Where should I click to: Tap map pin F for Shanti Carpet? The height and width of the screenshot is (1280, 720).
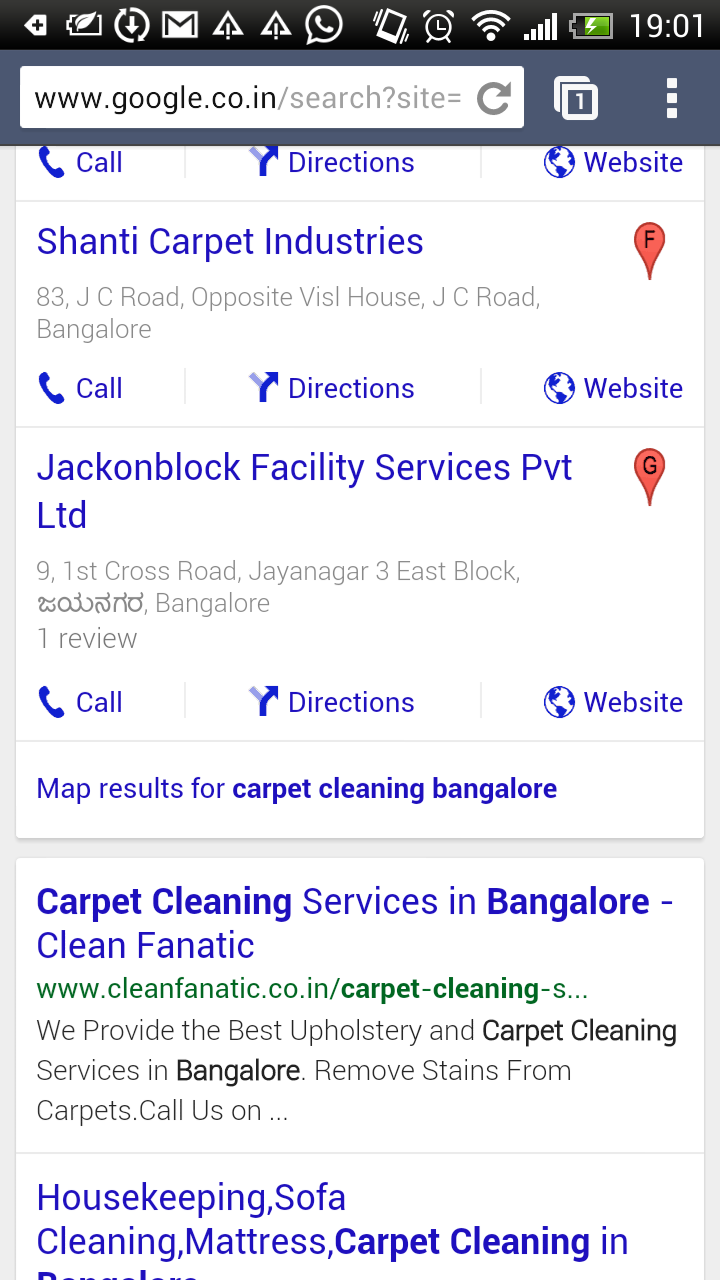click(x=650, y=250)
